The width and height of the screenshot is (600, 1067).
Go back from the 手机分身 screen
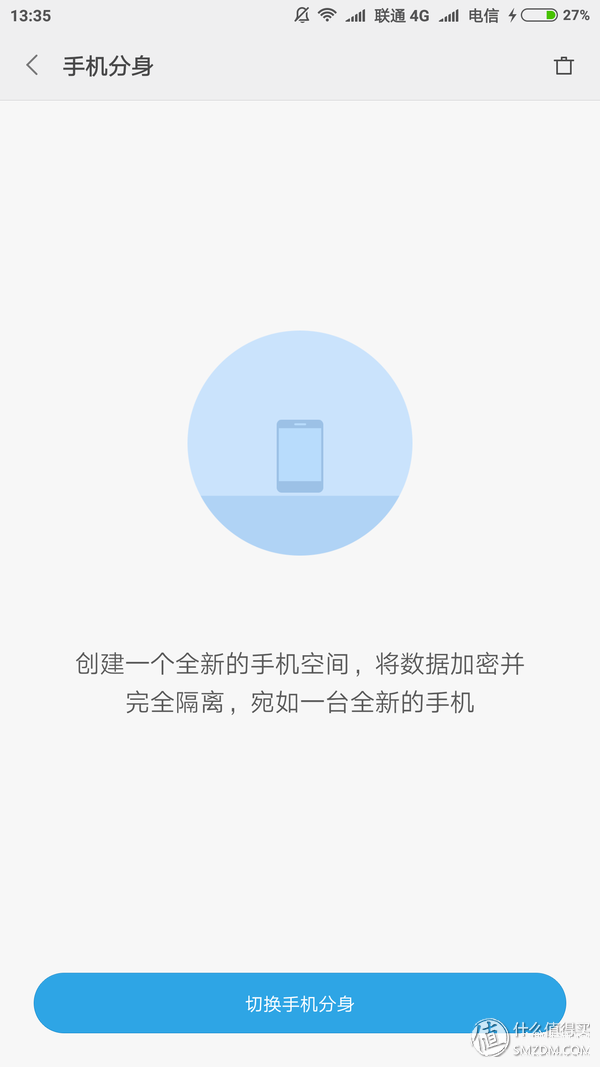click(x=32, y=66)
